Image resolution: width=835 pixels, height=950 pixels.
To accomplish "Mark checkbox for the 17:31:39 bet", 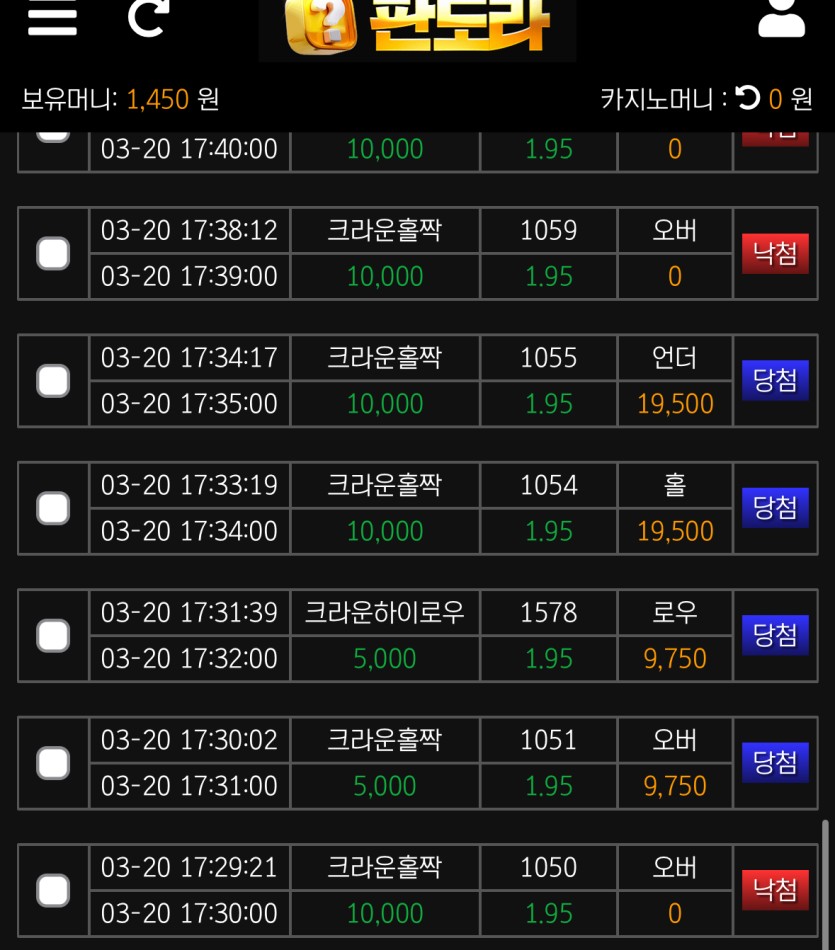I will 53,636.
